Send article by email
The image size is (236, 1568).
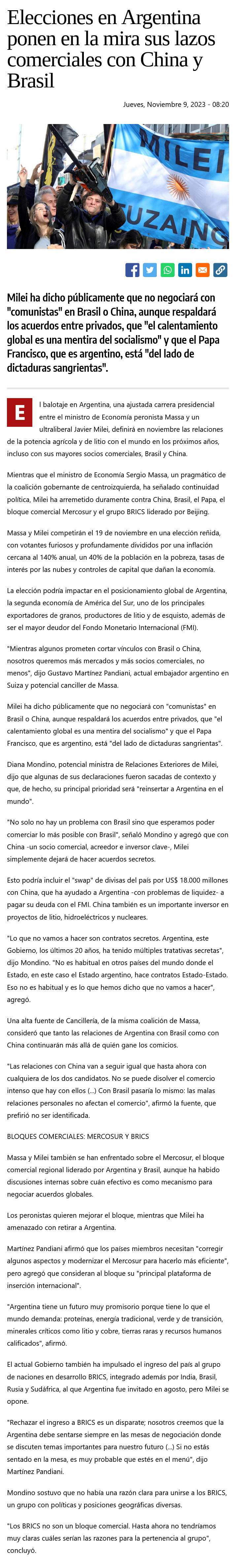203,270
